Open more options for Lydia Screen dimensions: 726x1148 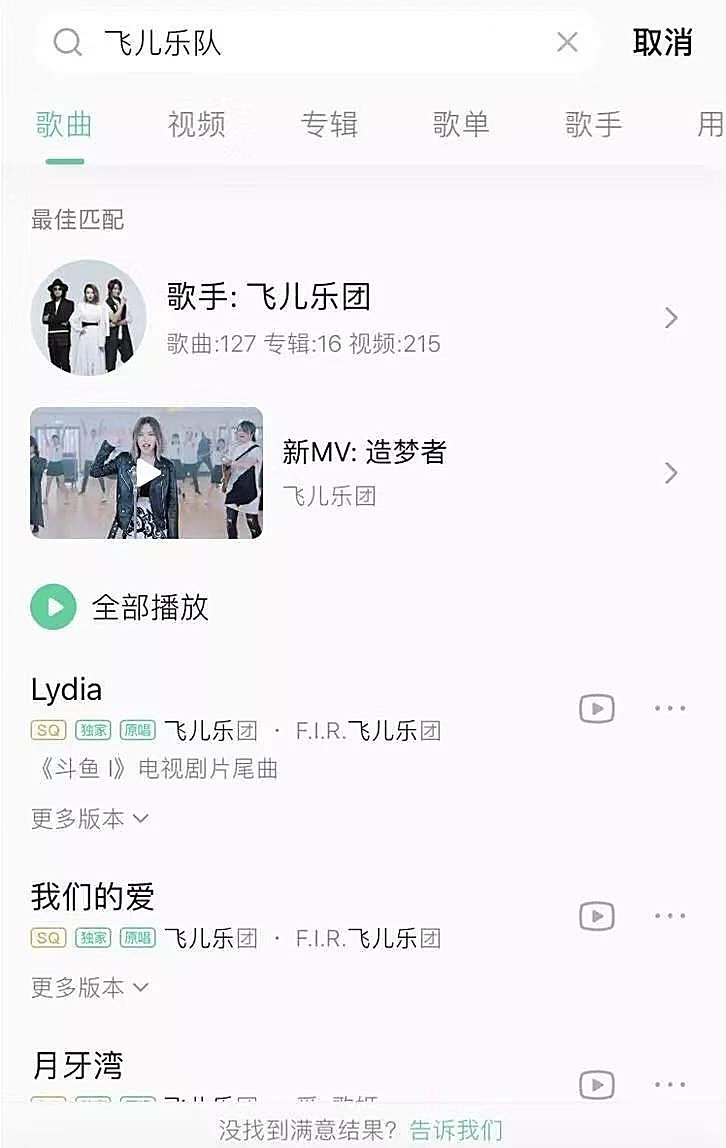[x=670, y=709]
